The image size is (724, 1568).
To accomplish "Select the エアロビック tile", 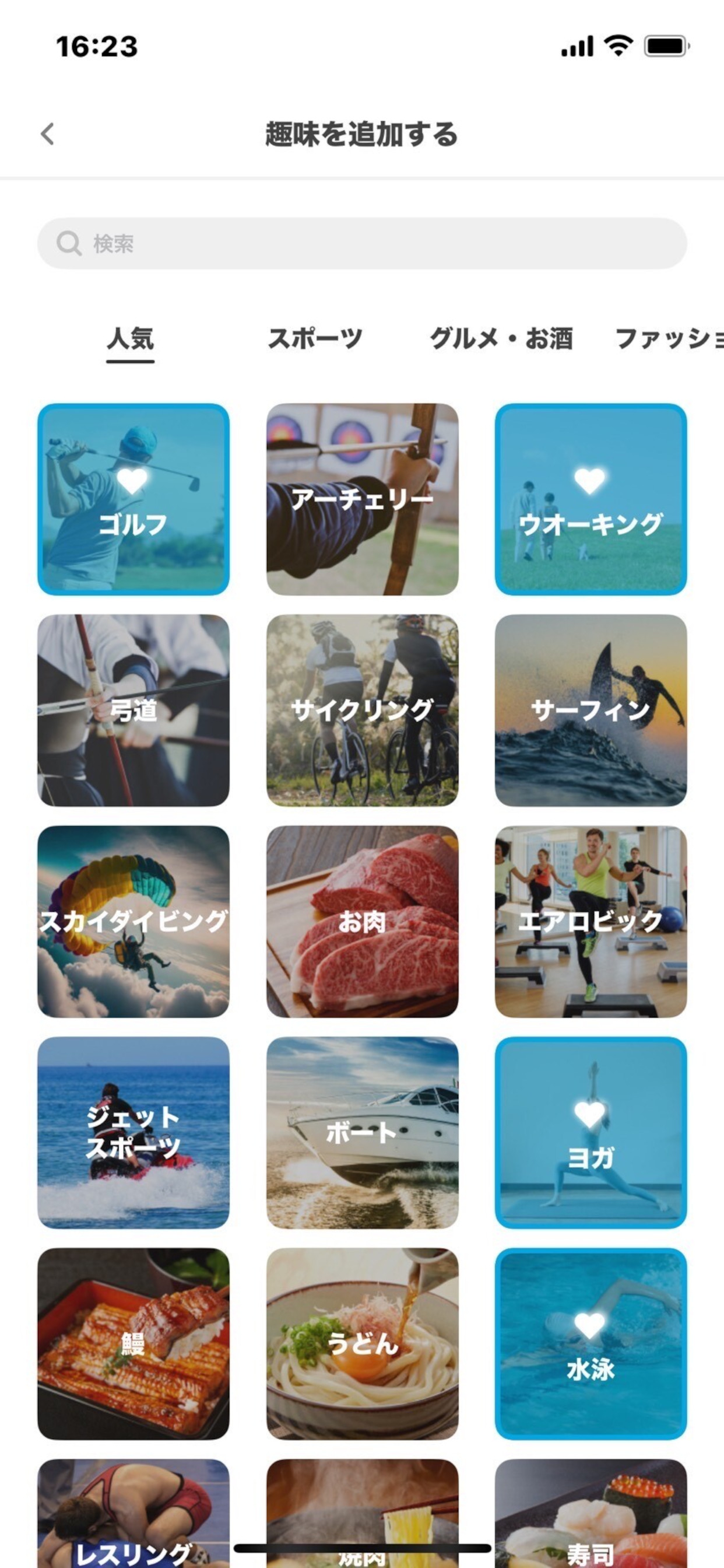I will 591,922.
